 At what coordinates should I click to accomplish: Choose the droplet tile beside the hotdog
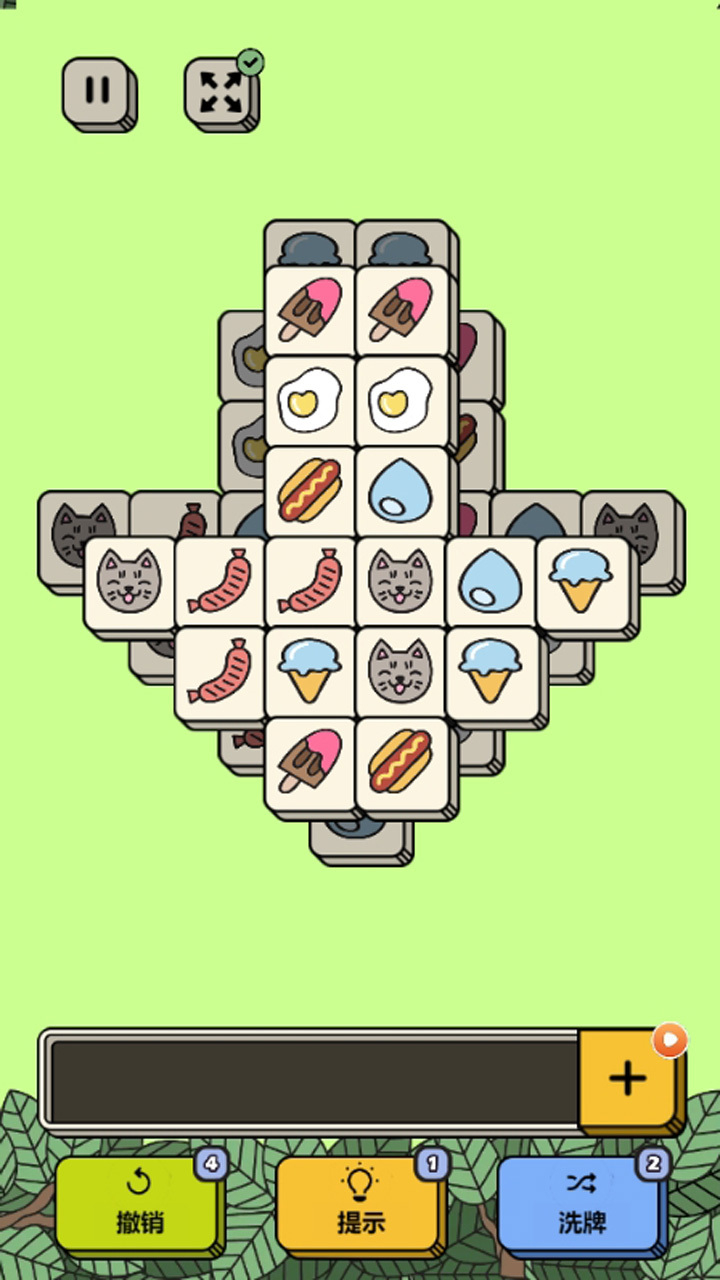pyautogui.click(x=400, y=491)
